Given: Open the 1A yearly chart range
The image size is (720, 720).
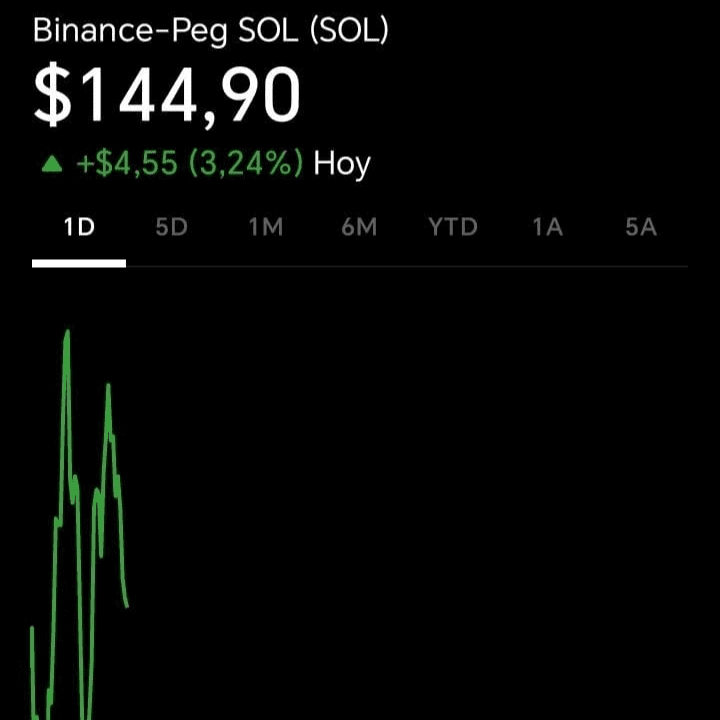Looking at the screenshot, I should (547, 228).
